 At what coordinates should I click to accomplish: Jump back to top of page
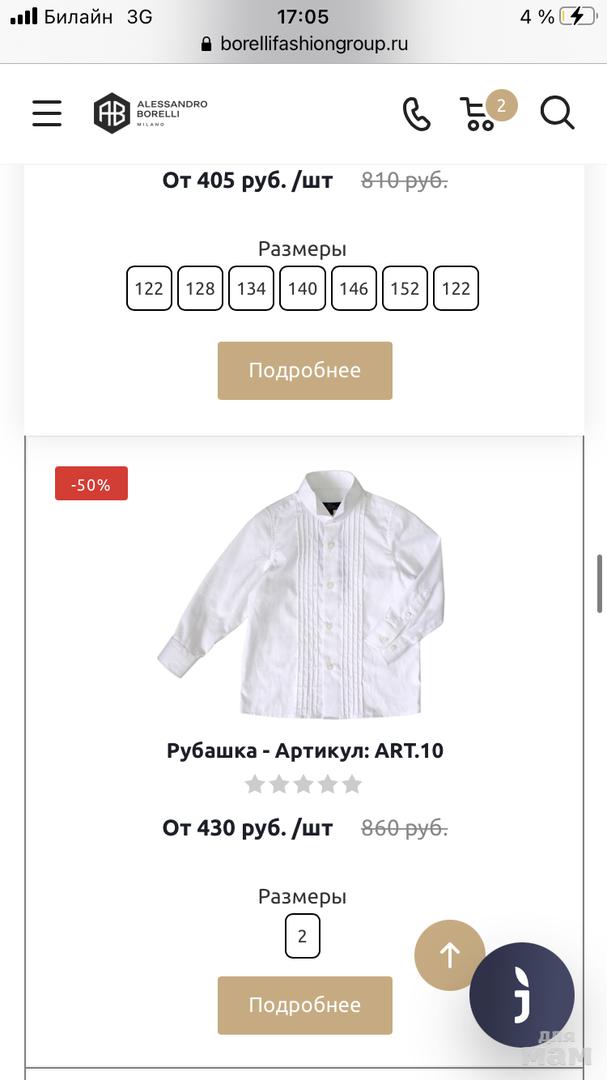point(449,955)
